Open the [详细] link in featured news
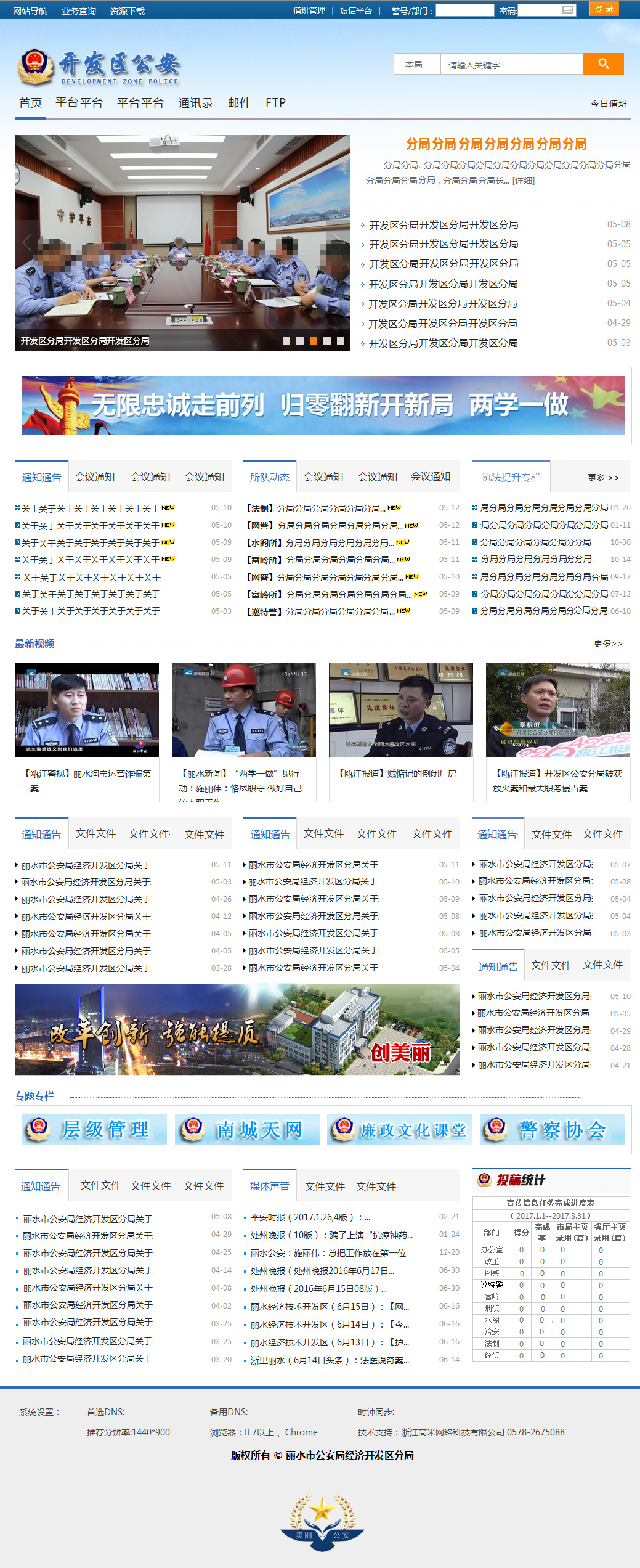This screenshot has height=1568, width=640. [x=524, y=181]
